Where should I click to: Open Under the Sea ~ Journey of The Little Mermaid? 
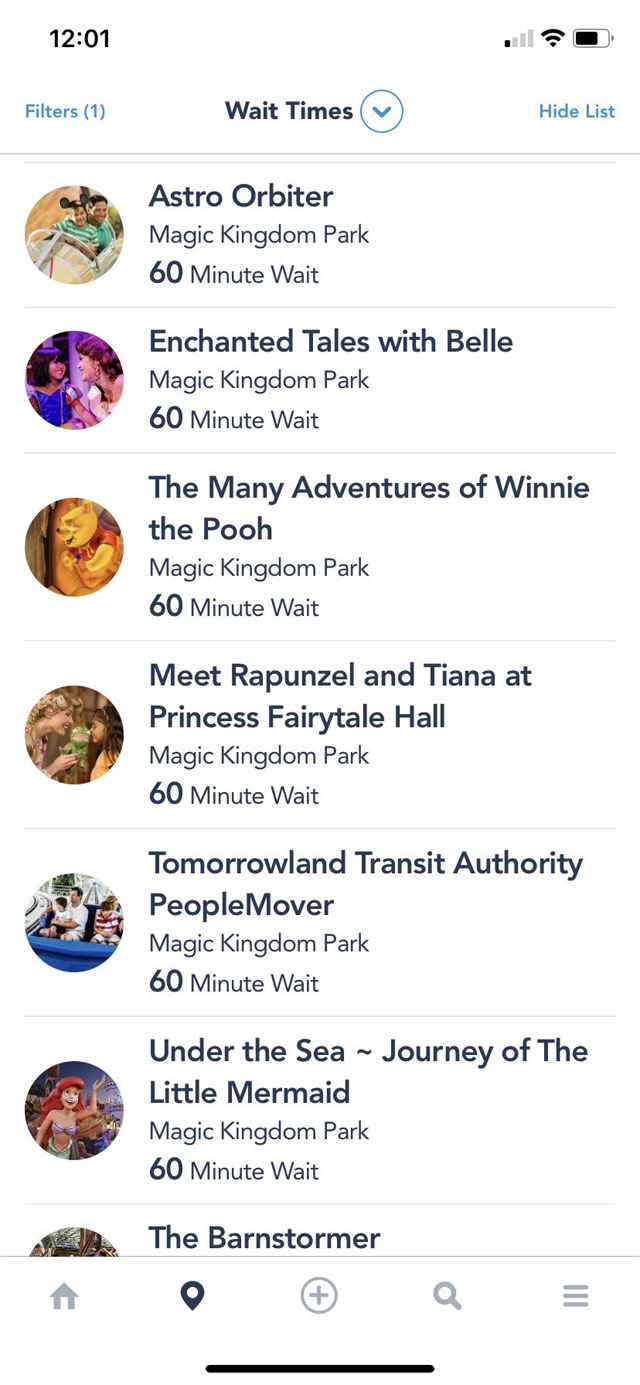click(320, 1111)
